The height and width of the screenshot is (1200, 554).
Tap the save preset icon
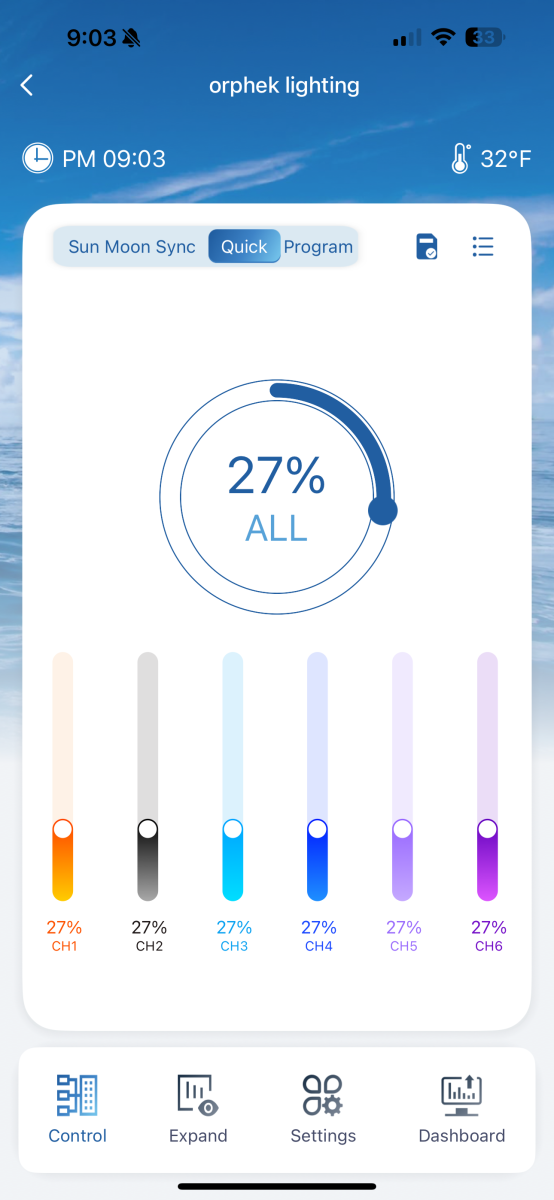[427, 247]
